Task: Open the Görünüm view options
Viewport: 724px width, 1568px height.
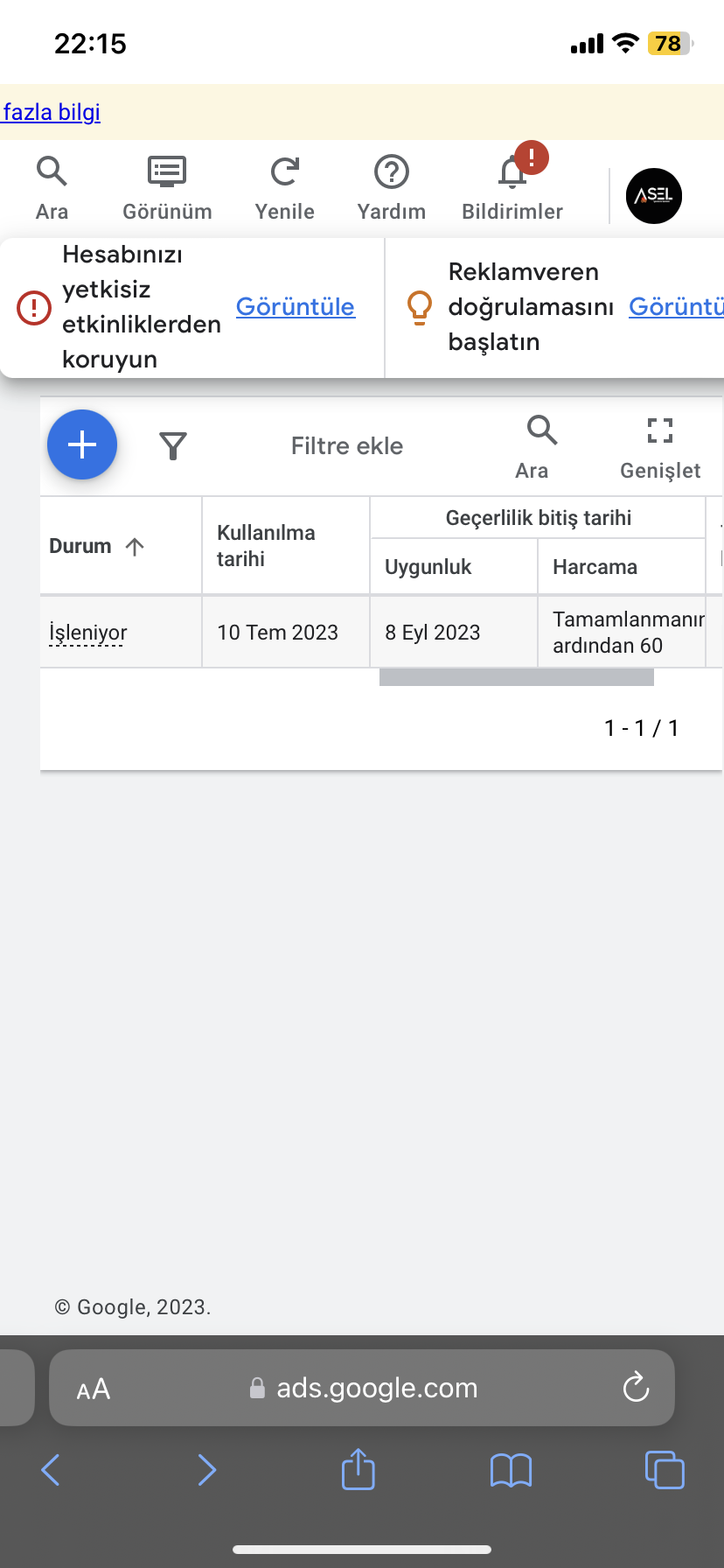Action: (167, 186)
